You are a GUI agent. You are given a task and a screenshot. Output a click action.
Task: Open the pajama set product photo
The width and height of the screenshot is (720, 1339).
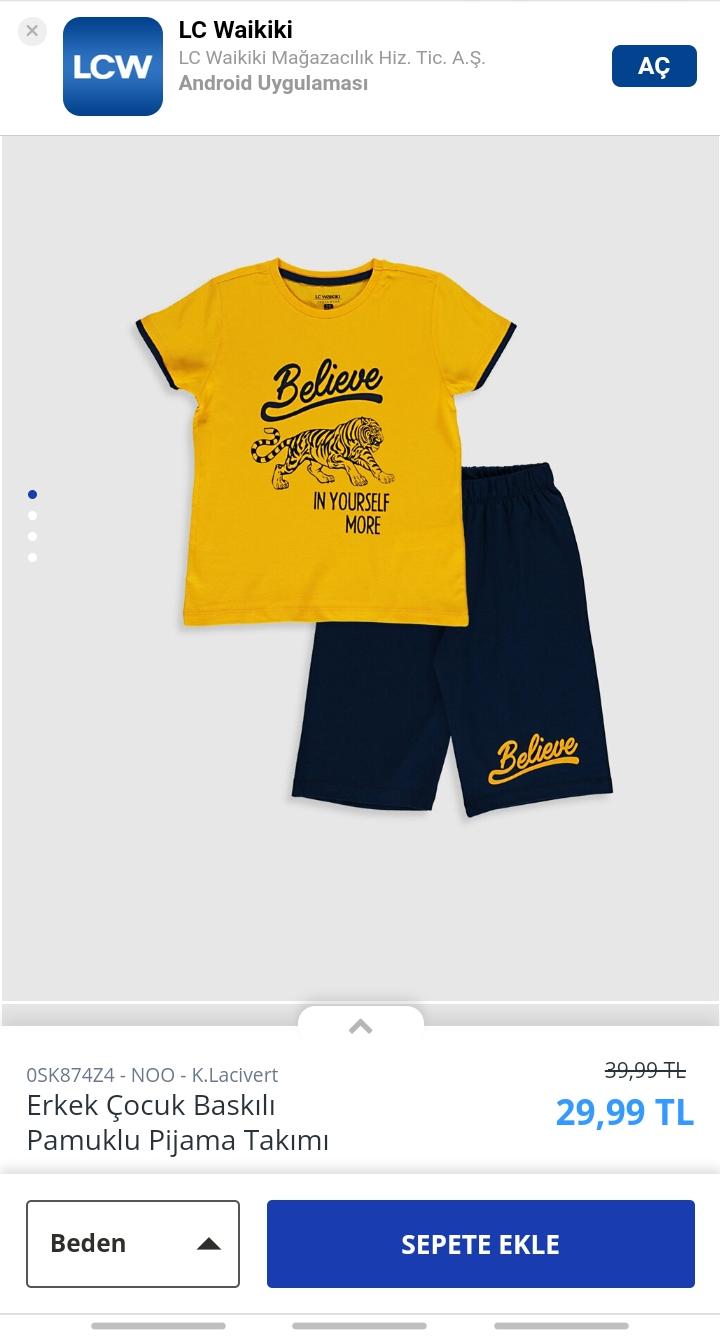click(374, 535)
